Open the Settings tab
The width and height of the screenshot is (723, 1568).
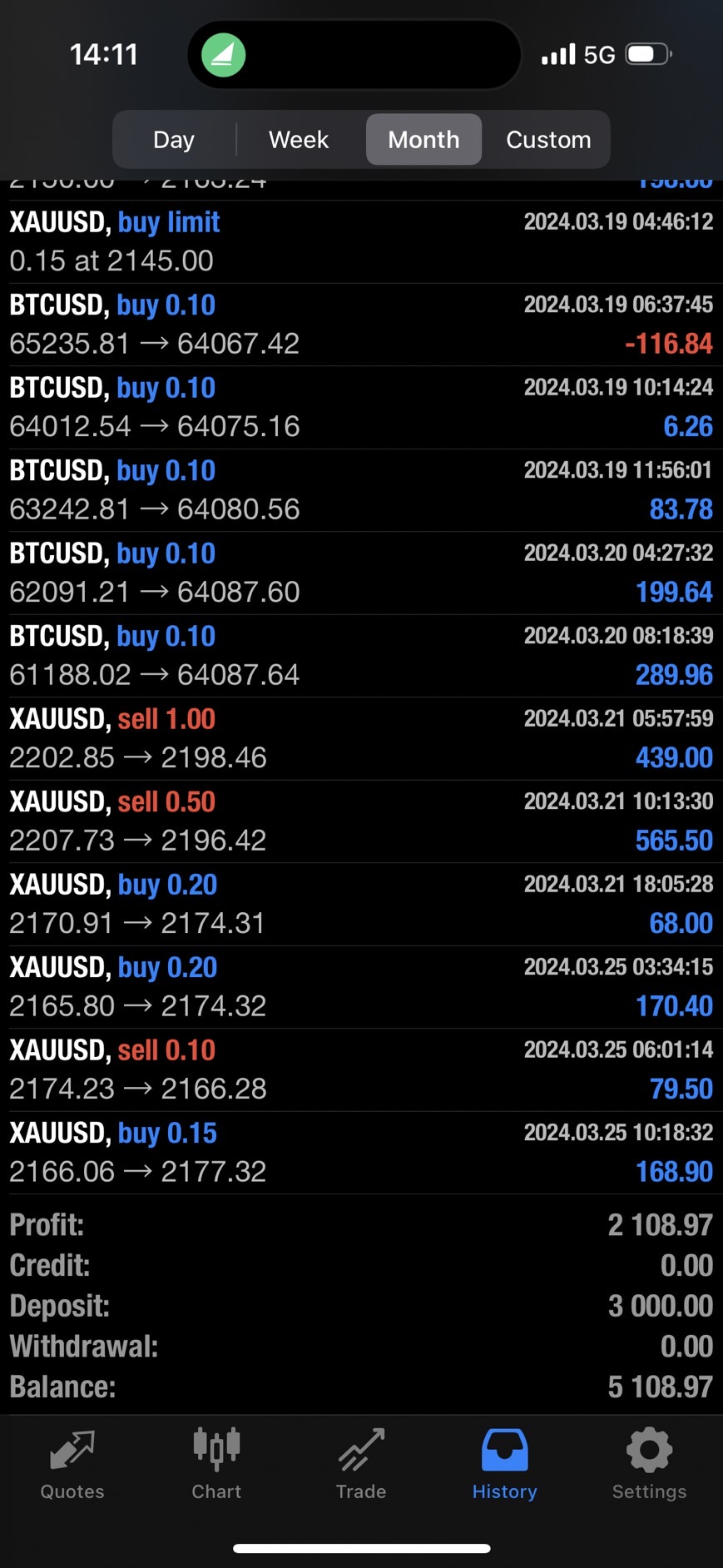[649, 1465]
